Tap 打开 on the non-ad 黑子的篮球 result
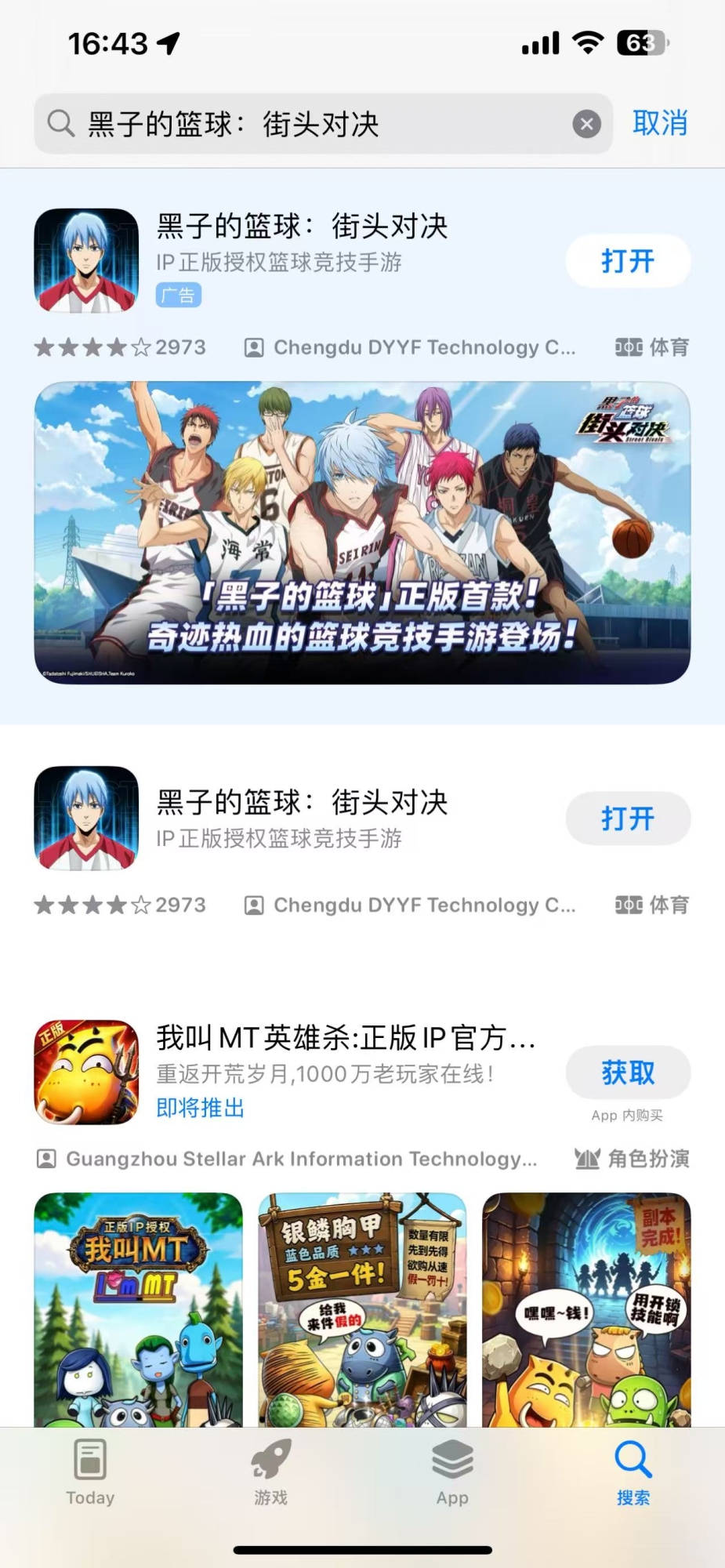 [x=628, y=818]
